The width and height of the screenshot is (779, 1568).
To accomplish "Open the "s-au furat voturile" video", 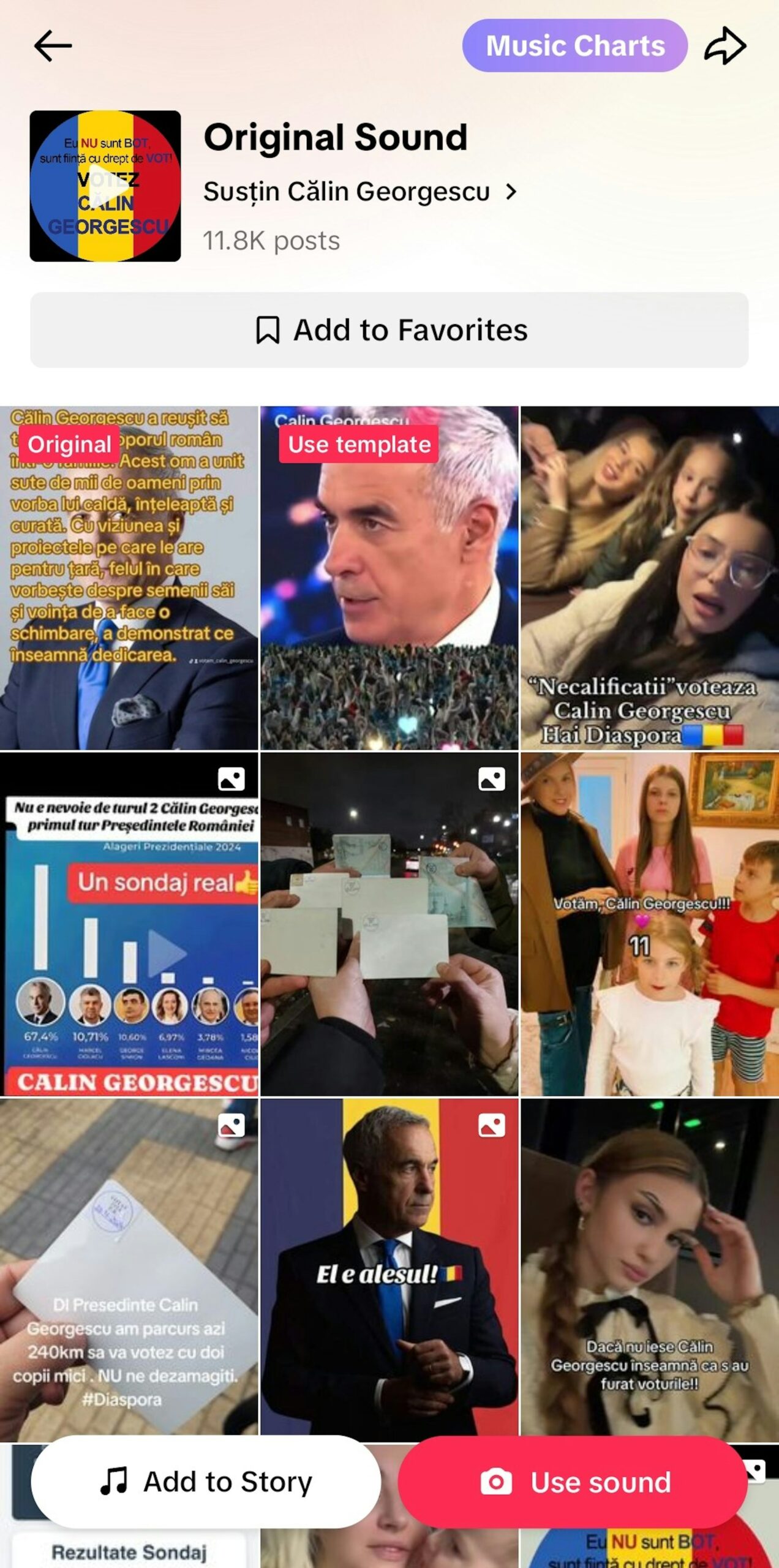I will click(649, 1268).
